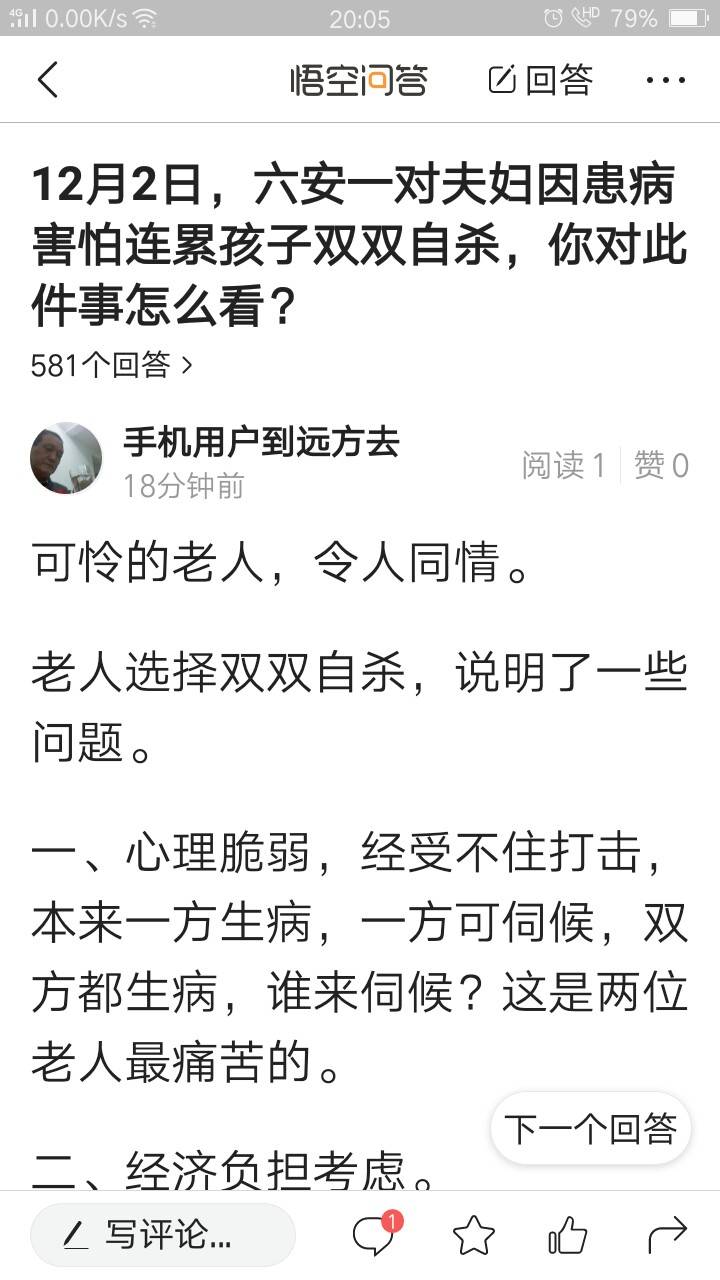View all 581个回答
The width and height of the screenshot is (720, 1280).
(x=111, y=365)
